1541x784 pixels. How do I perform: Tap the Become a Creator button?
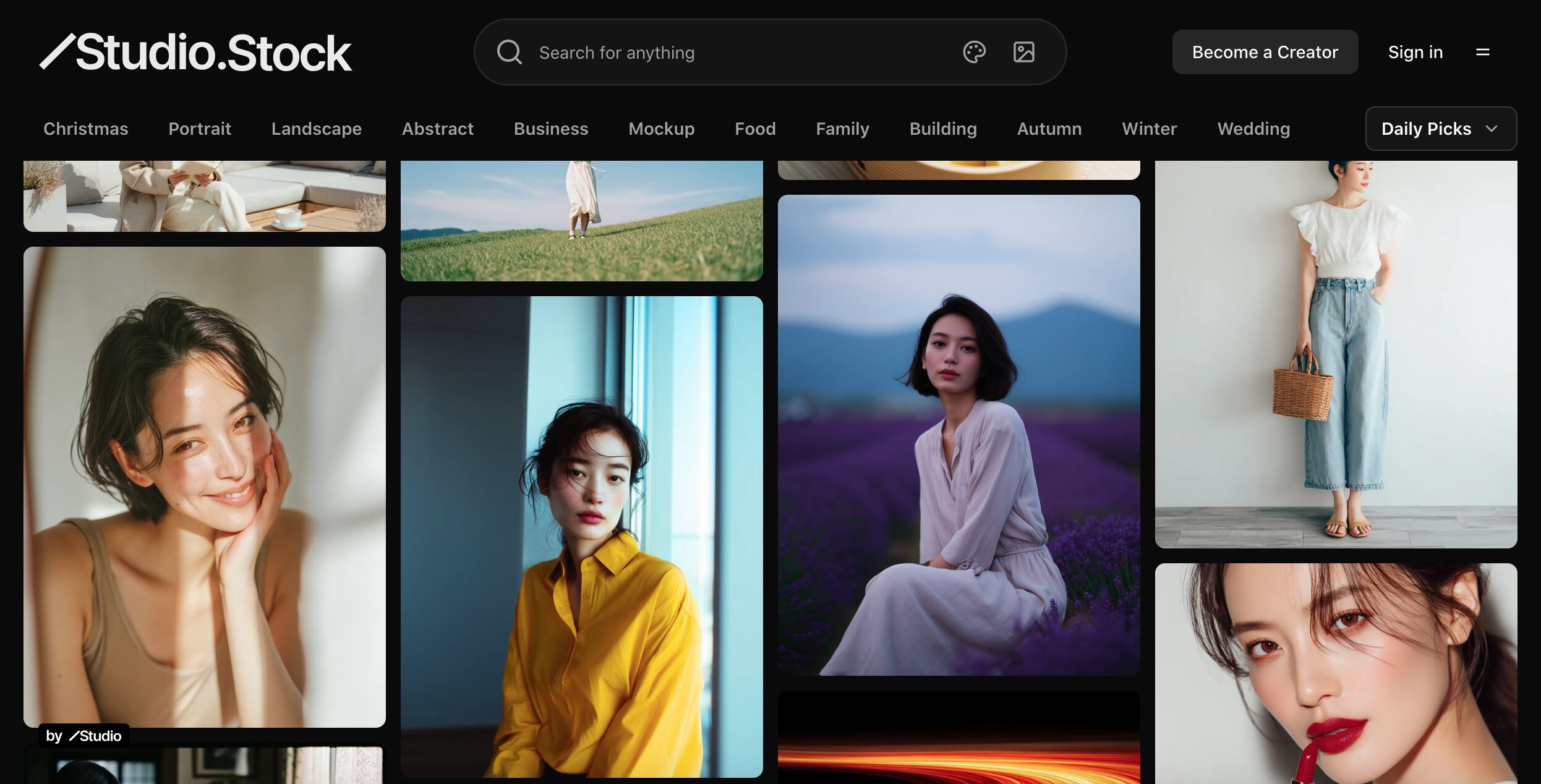click(x=1265, y=53)
